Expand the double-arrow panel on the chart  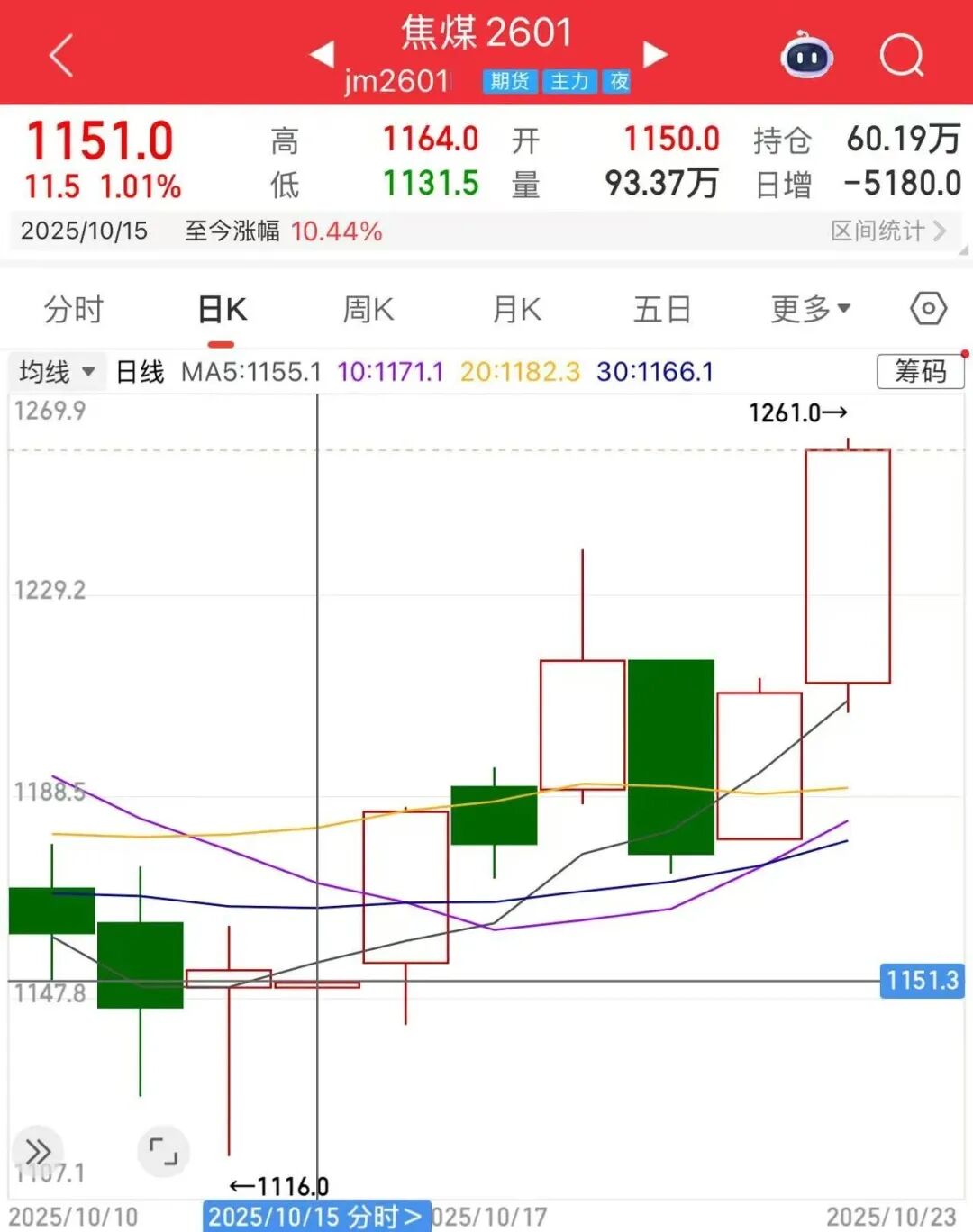[38, 1152]
